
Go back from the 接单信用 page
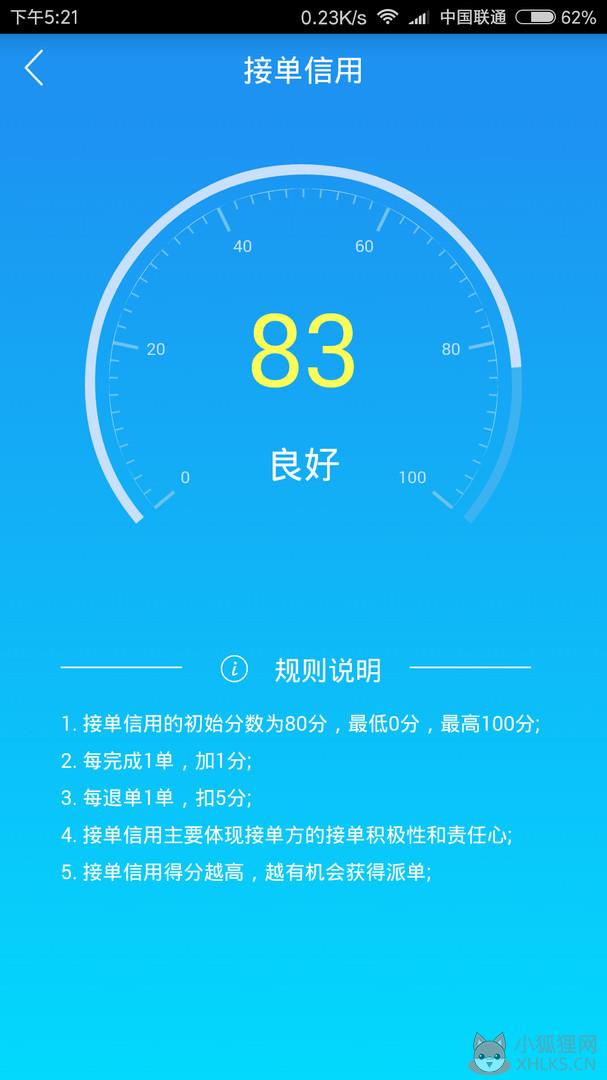[x=34, y=68]
